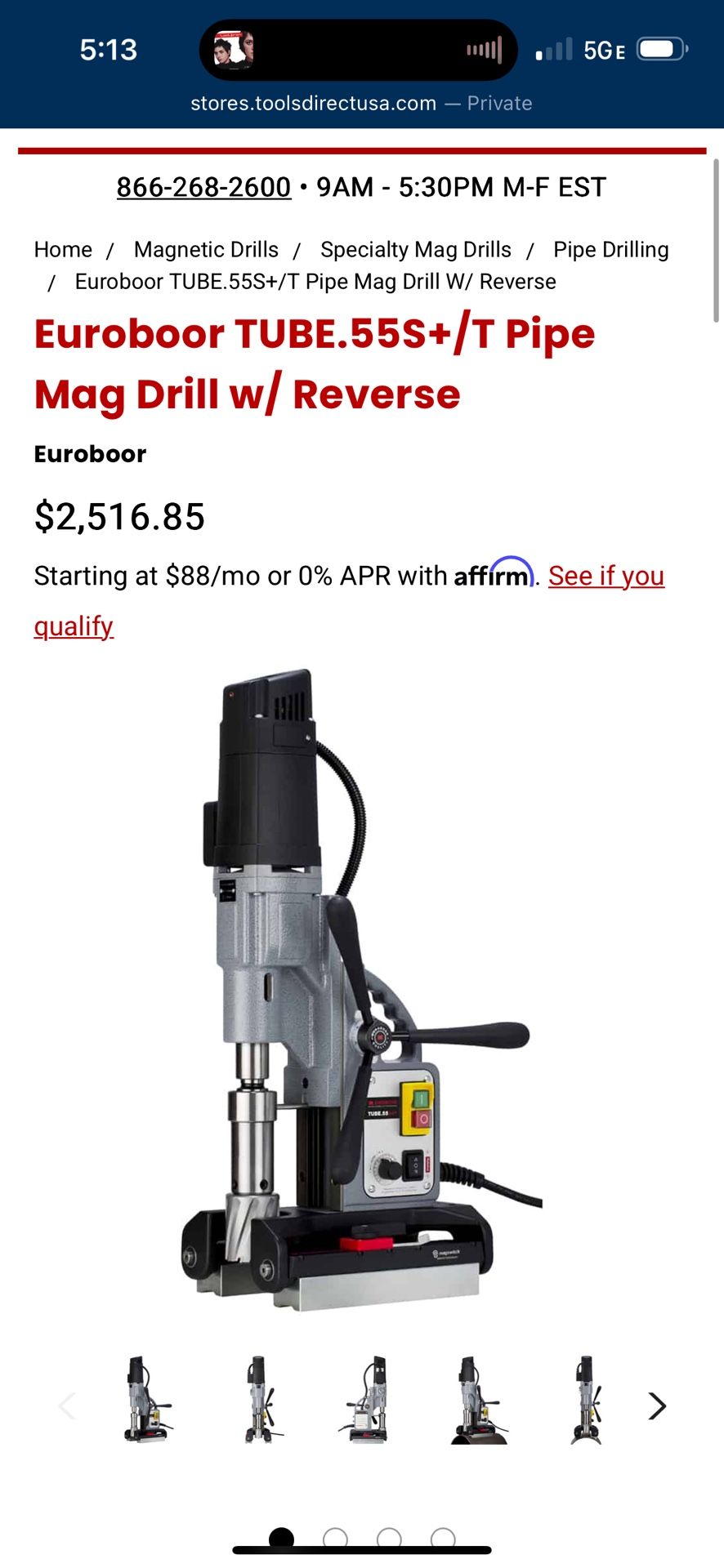Open the Pipe Drilling breadcrumb
The width and height of the screenshot is (724, 1568).
tap(610, 250)
